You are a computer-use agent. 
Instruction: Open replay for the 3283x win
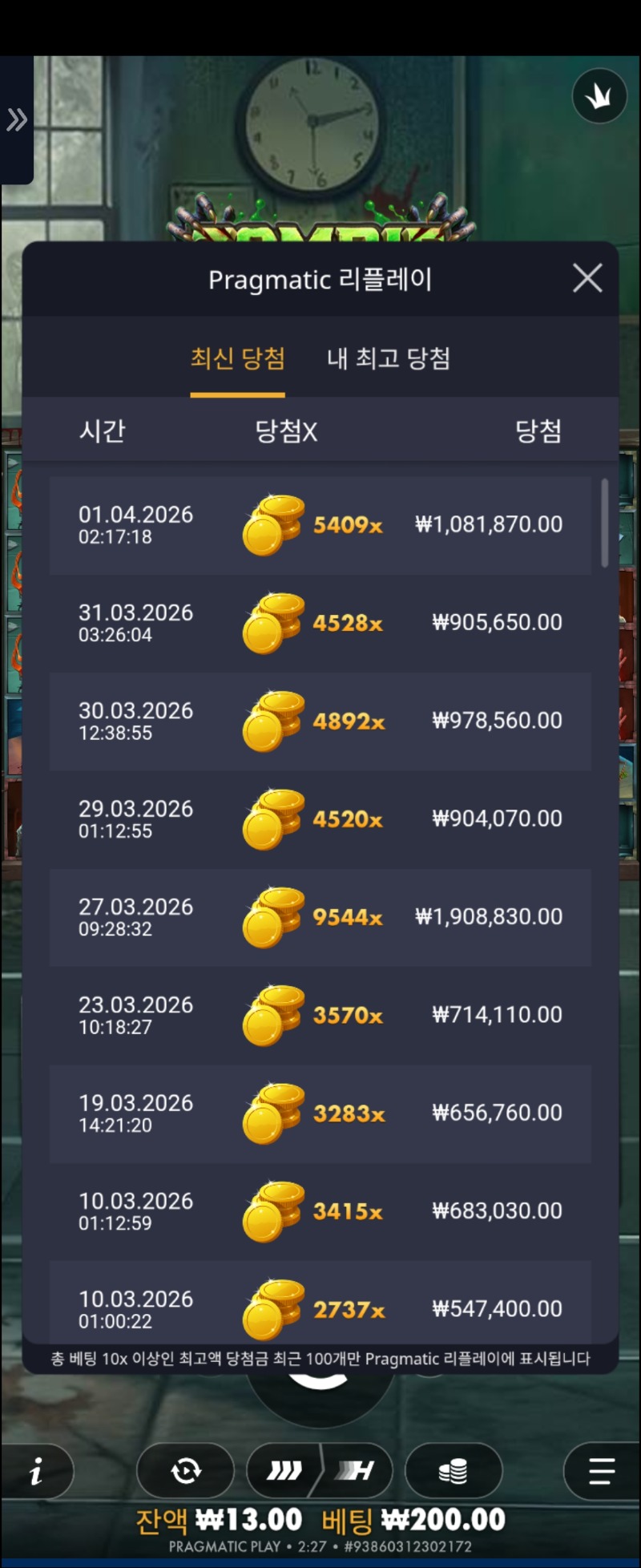tap(320, 1113)
